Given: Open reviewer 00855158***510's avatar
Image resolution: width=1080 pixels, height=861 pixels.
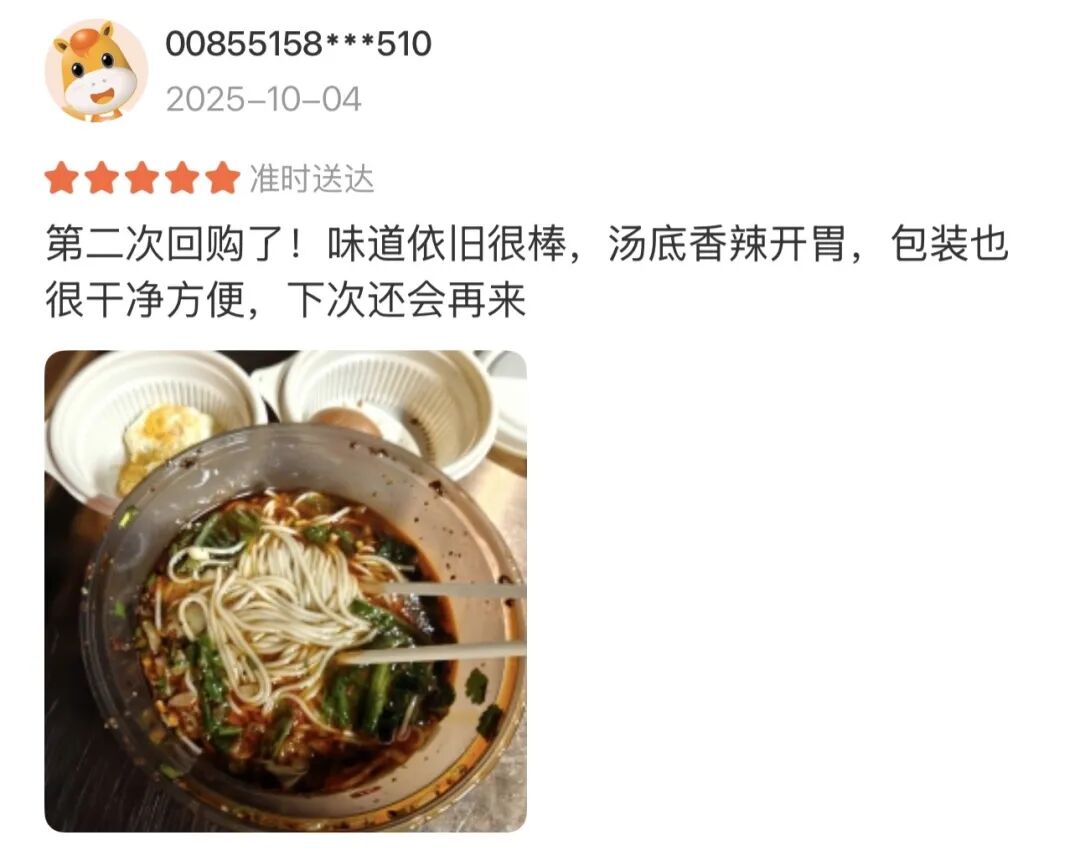Looking at the screenshot, I should click(96, 71).
